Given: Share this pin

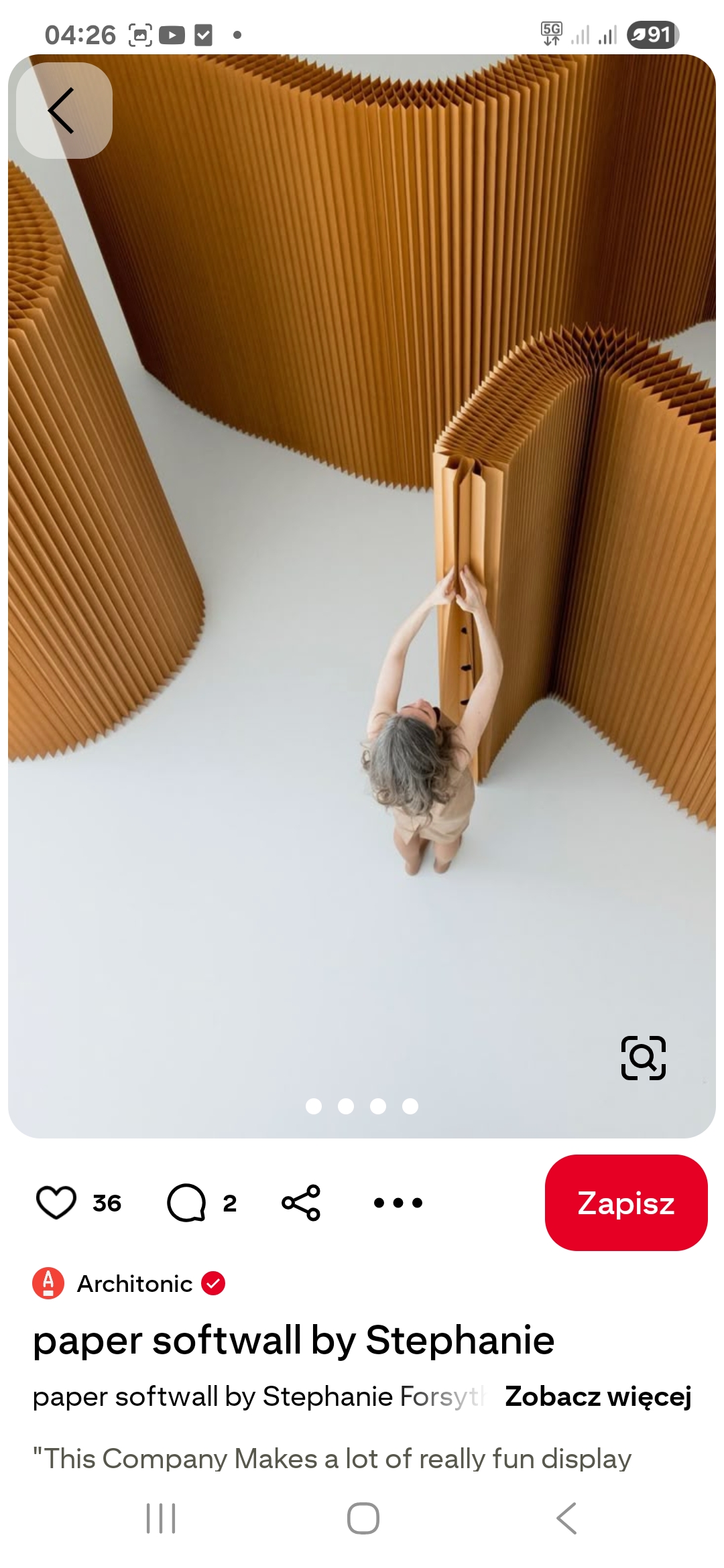Looking at the screenshot, I should coord(301,1202).
